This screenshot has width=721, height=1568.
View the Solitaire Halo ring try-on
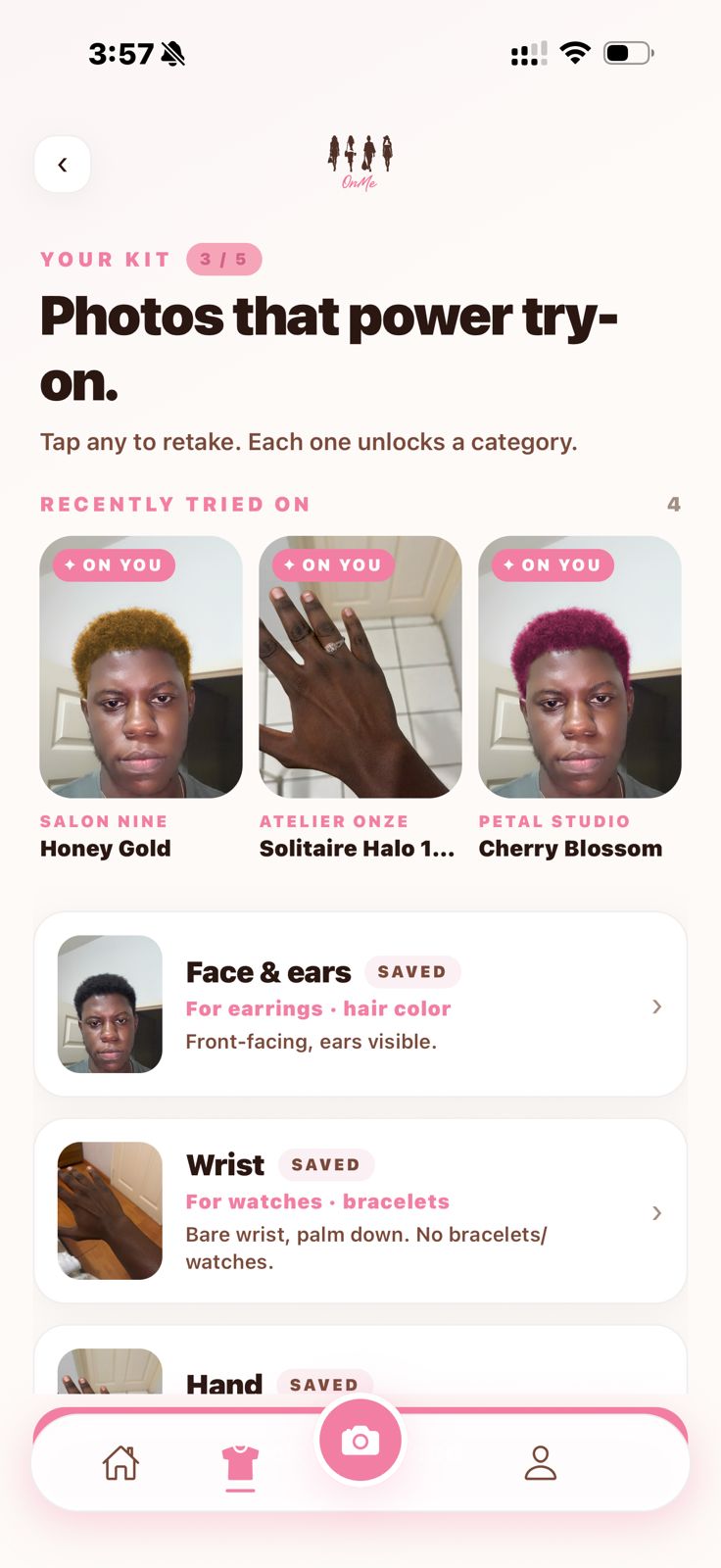(360, 666)
